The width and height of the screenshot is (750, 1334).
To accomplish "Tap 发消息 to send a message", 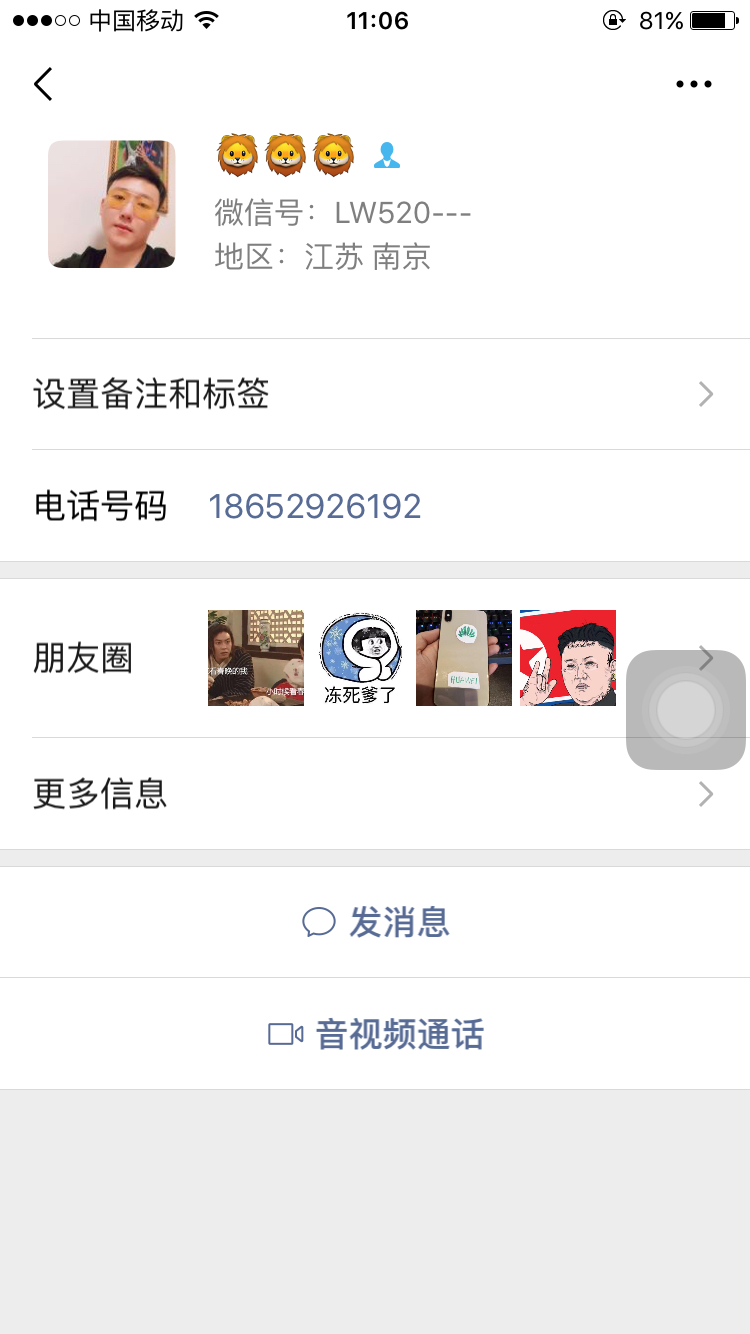I will 376,922.
